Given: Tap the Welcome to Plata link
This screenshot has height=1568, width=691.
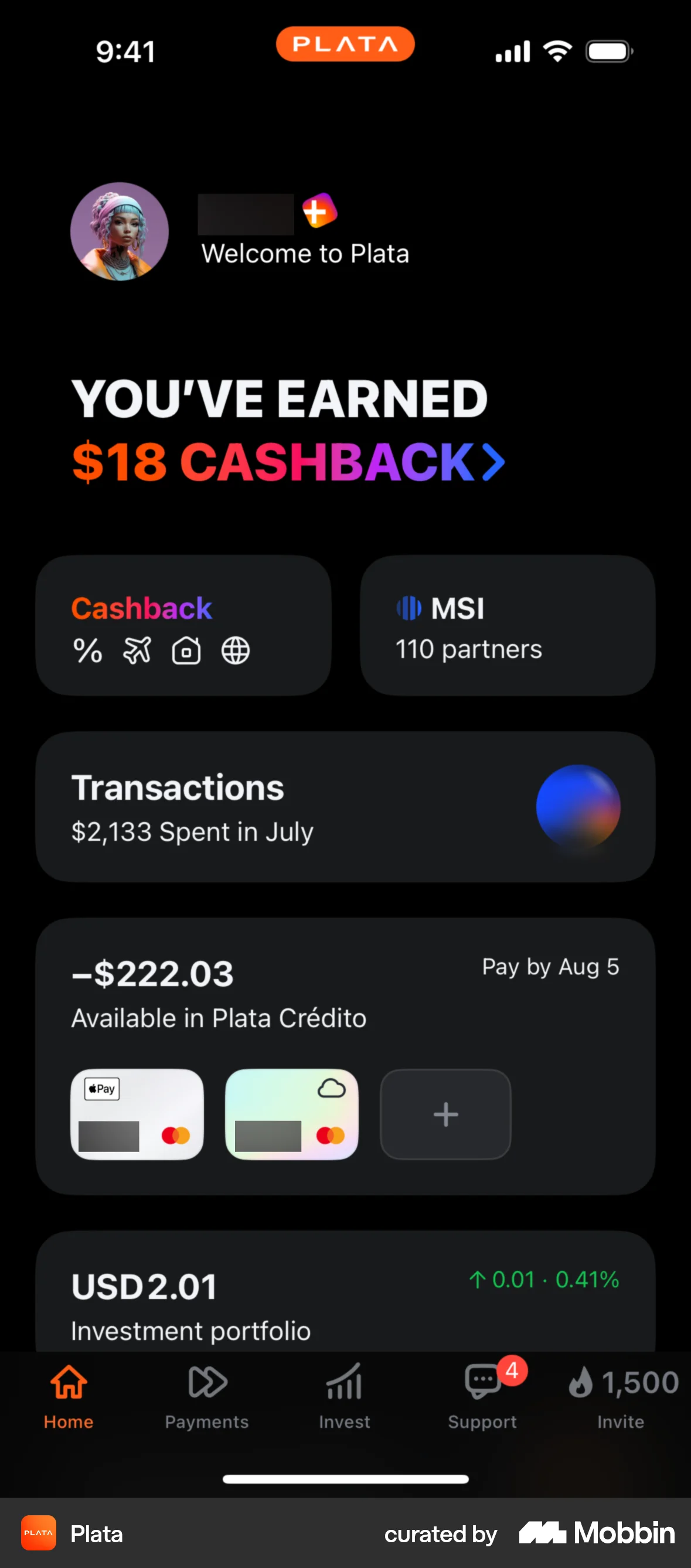Looking at the screenshot, I should point(304,253).
